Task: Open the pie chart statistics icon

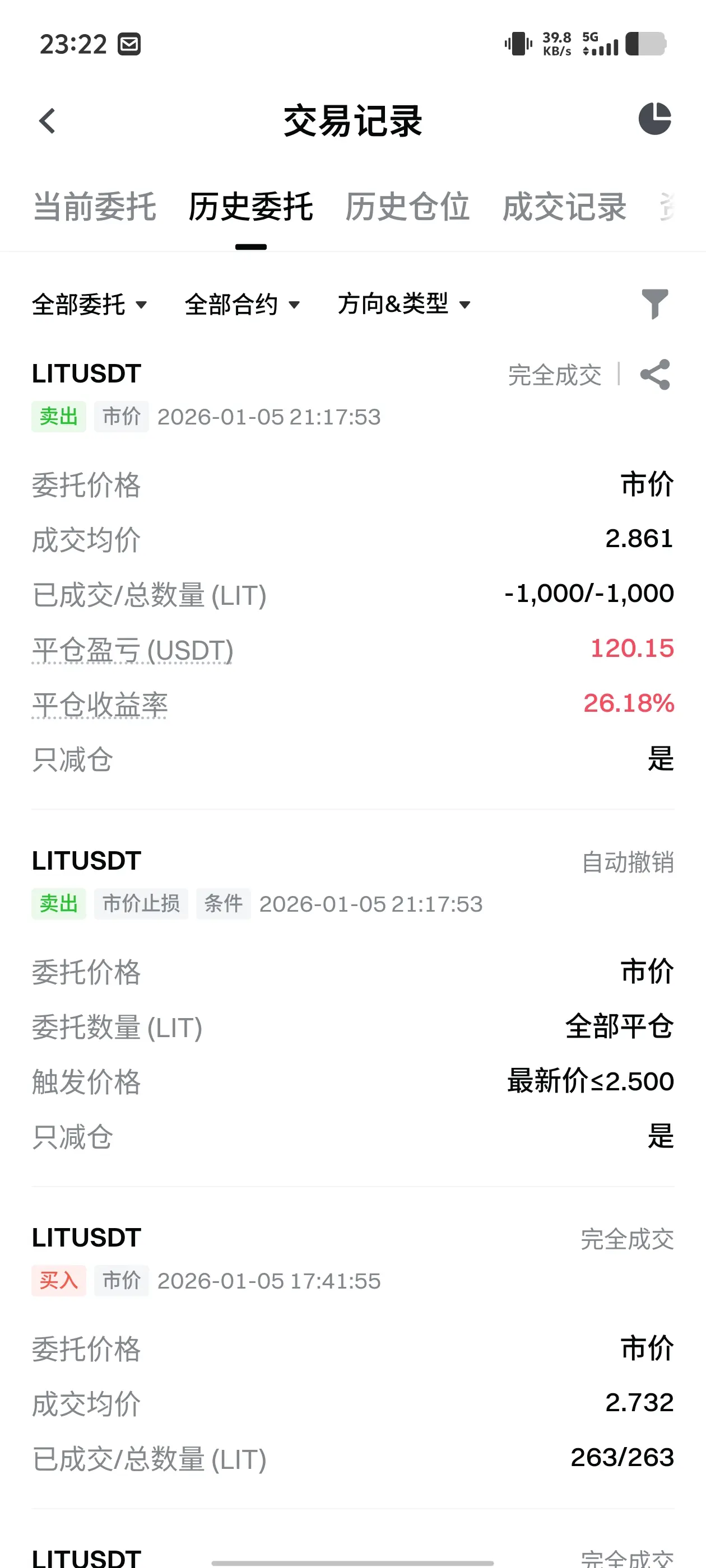Action: (x=654, y=119)
